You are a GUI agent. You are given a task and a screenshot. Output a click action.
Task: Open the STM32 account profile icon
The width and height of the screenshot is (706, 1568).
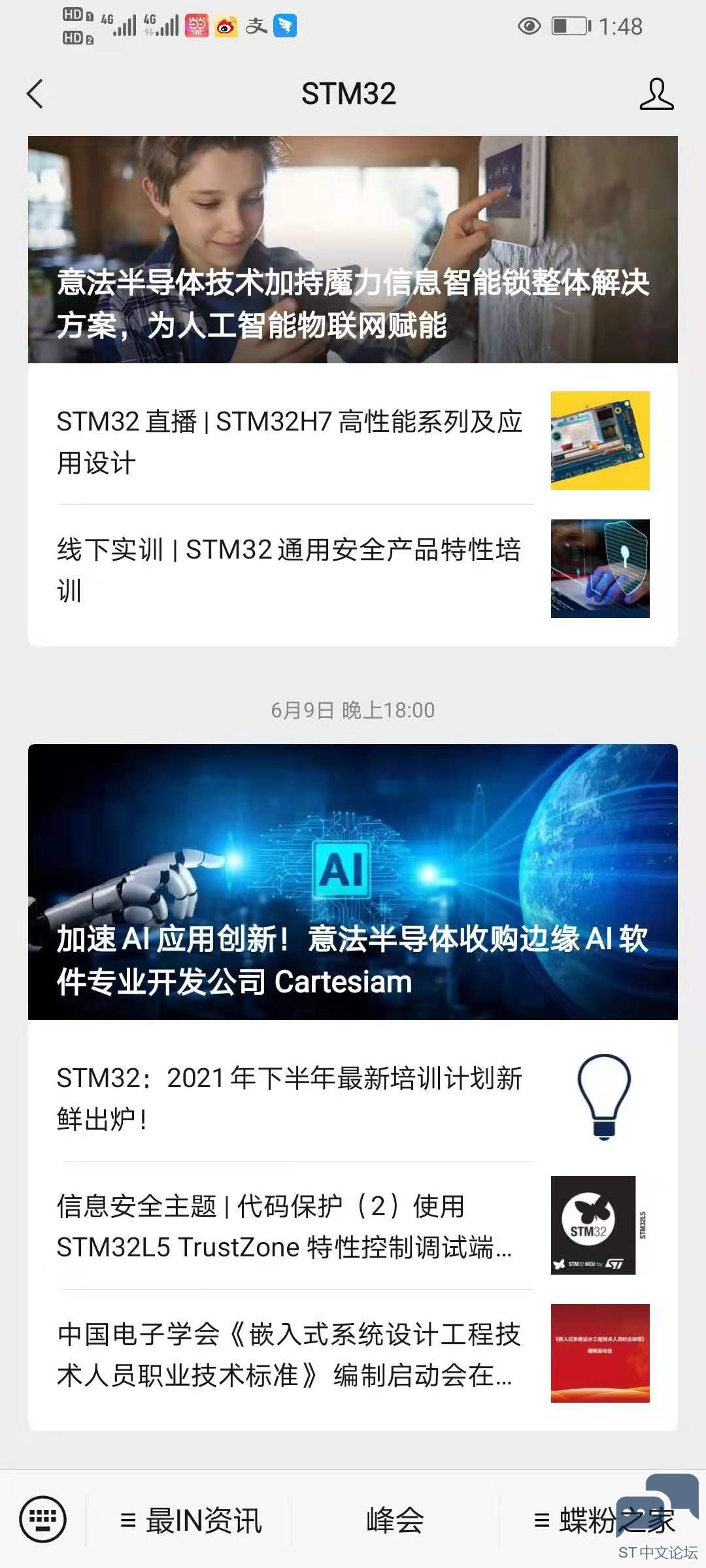pyautogui.click(x=656, y=94)
